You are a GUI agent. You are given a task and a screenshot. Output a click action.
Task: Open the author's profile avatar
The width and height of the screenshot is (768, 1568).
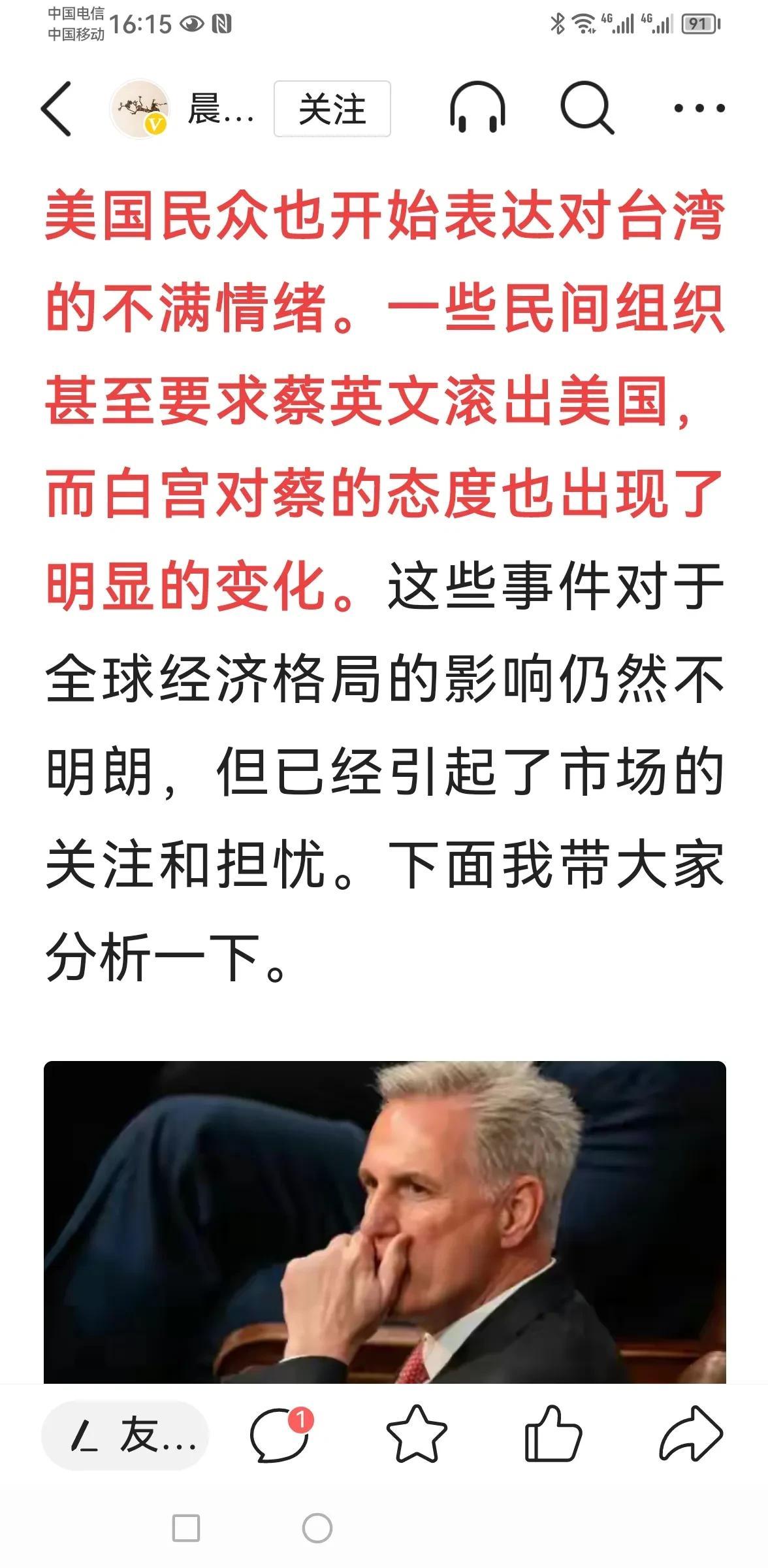click(x=140, y=108)
